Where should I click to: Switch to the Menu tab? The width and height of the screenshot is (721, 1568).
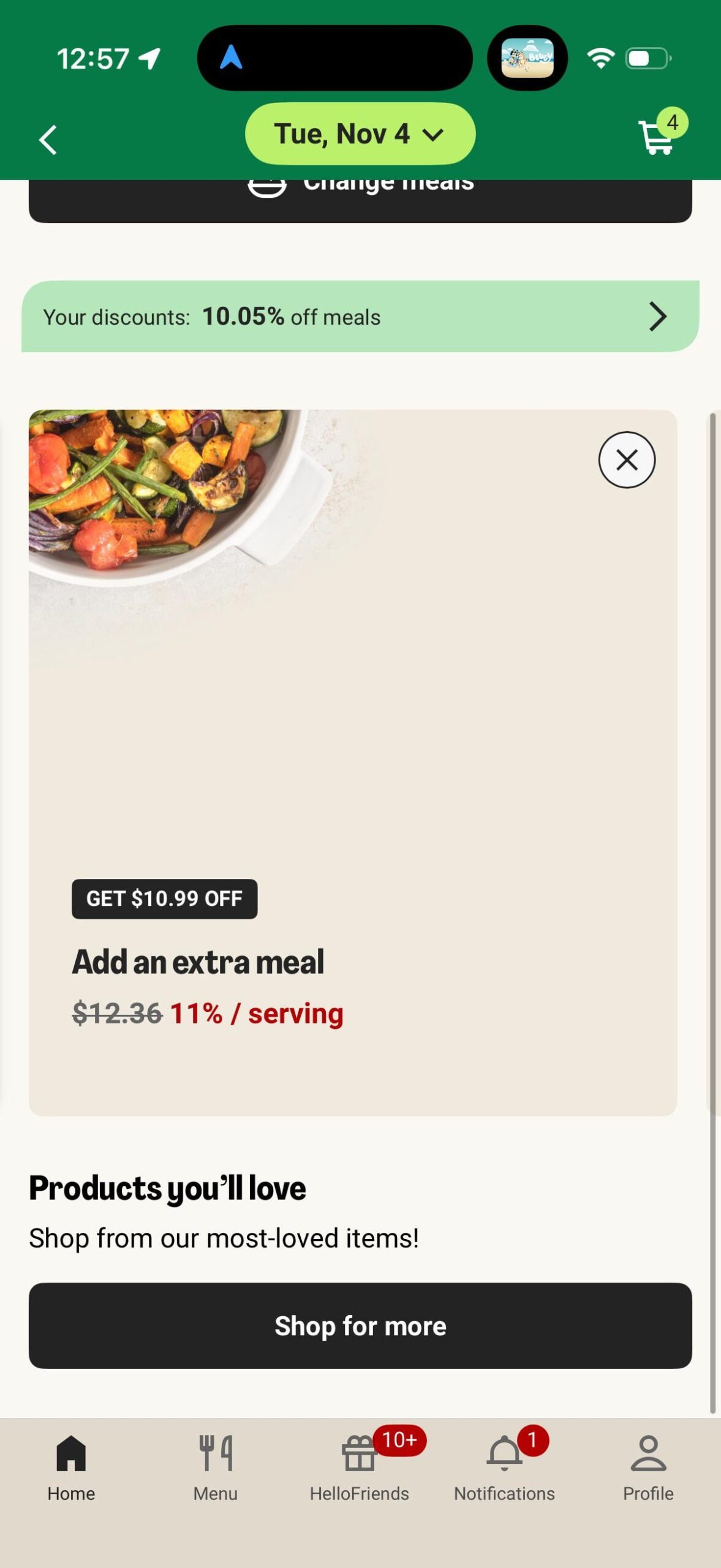point(216,1468)
